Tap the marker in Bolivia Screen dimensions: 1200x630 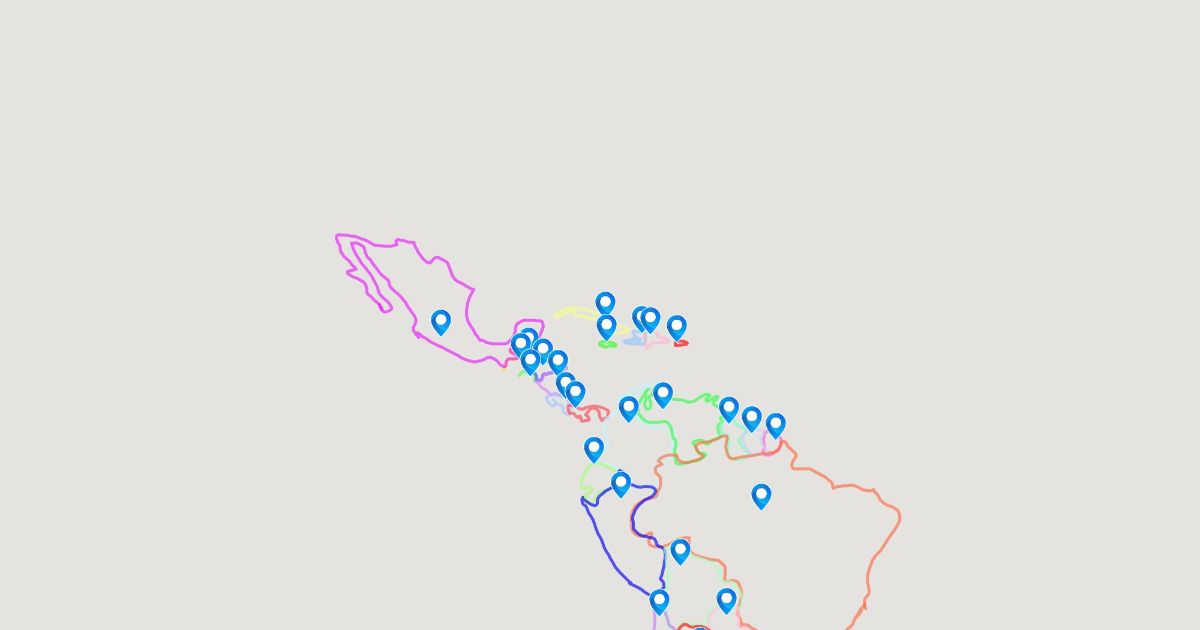click(681, 550)
